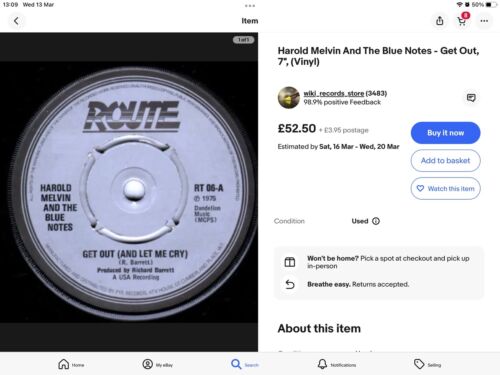Open the My eBay tab
This screenshot has height=375, width=500.
[x=157, y=364]
